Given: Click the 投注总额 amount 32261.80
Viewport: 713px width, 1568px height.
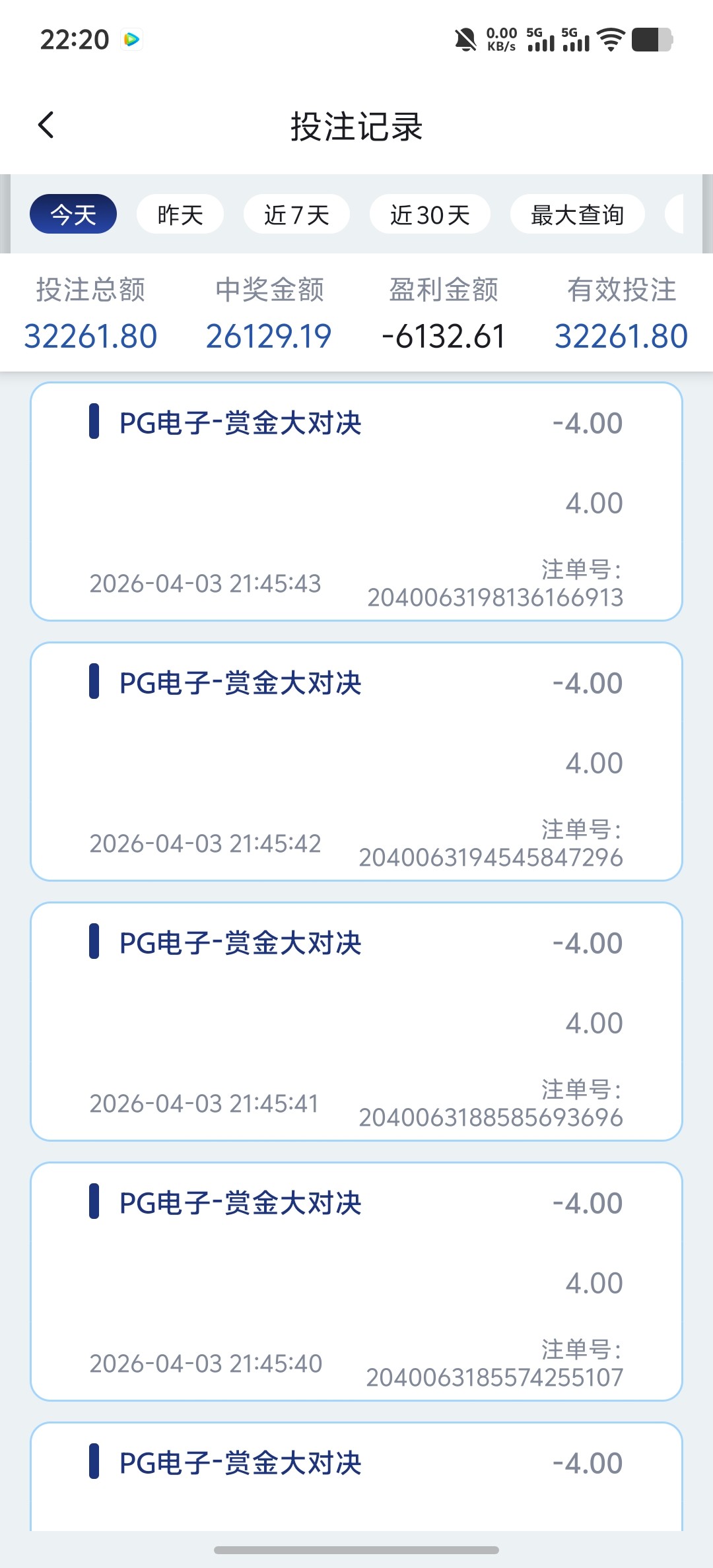Looking at the screenshot, I should (90, 335).
